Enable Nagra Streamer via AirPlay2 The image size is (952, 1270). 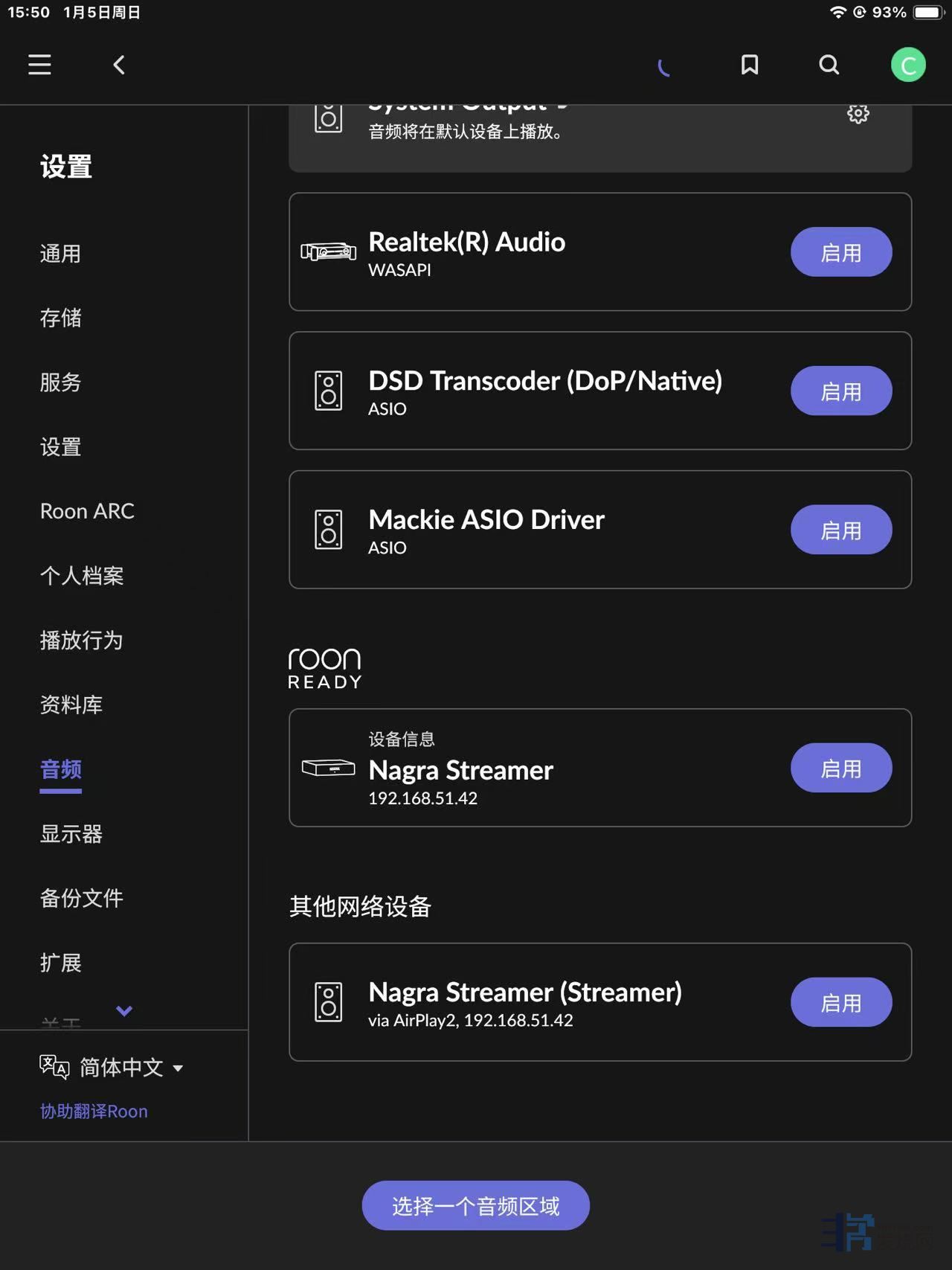[x=840, y=1002]
